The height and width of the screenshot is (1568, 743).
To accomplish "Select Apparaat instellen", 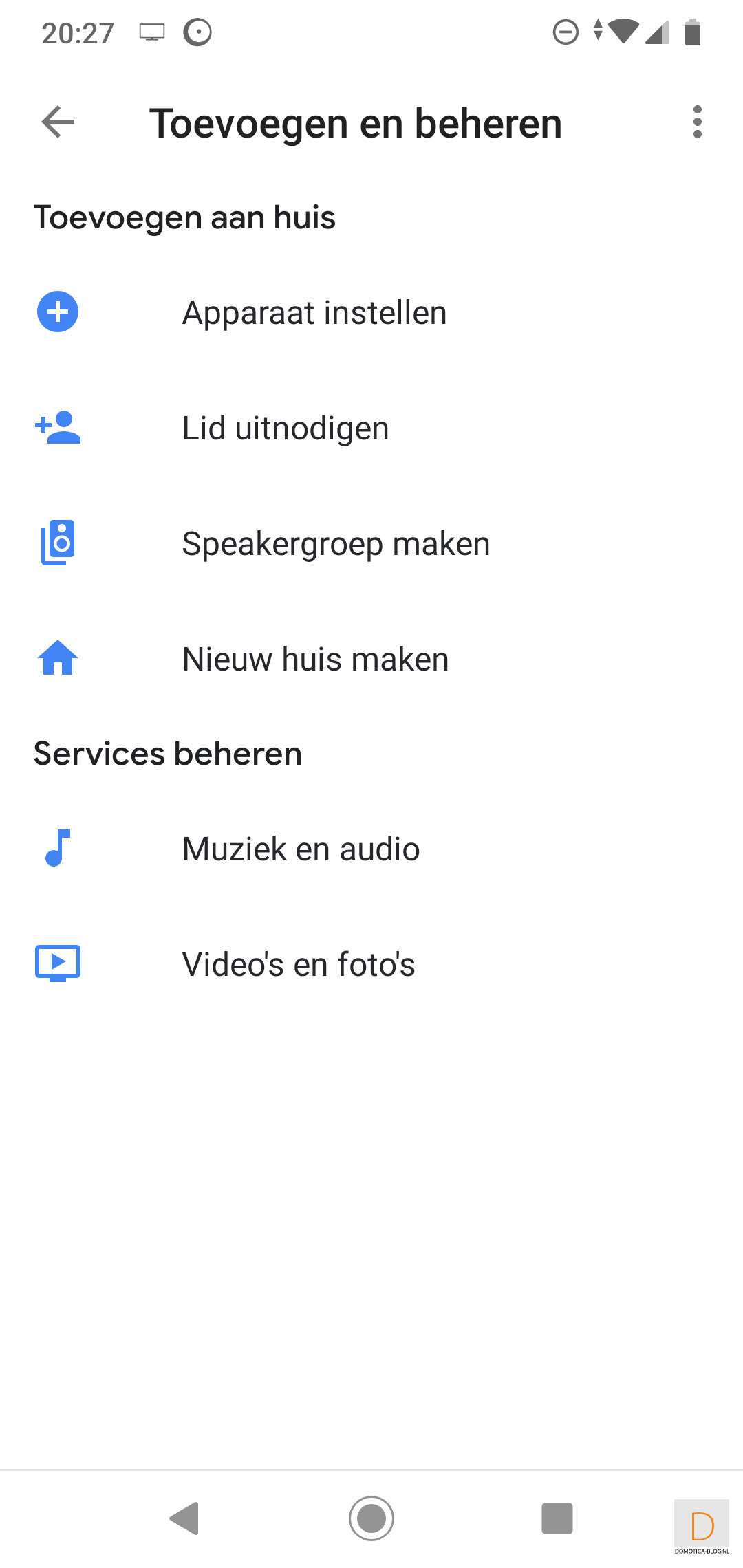I will click(314, 313).
